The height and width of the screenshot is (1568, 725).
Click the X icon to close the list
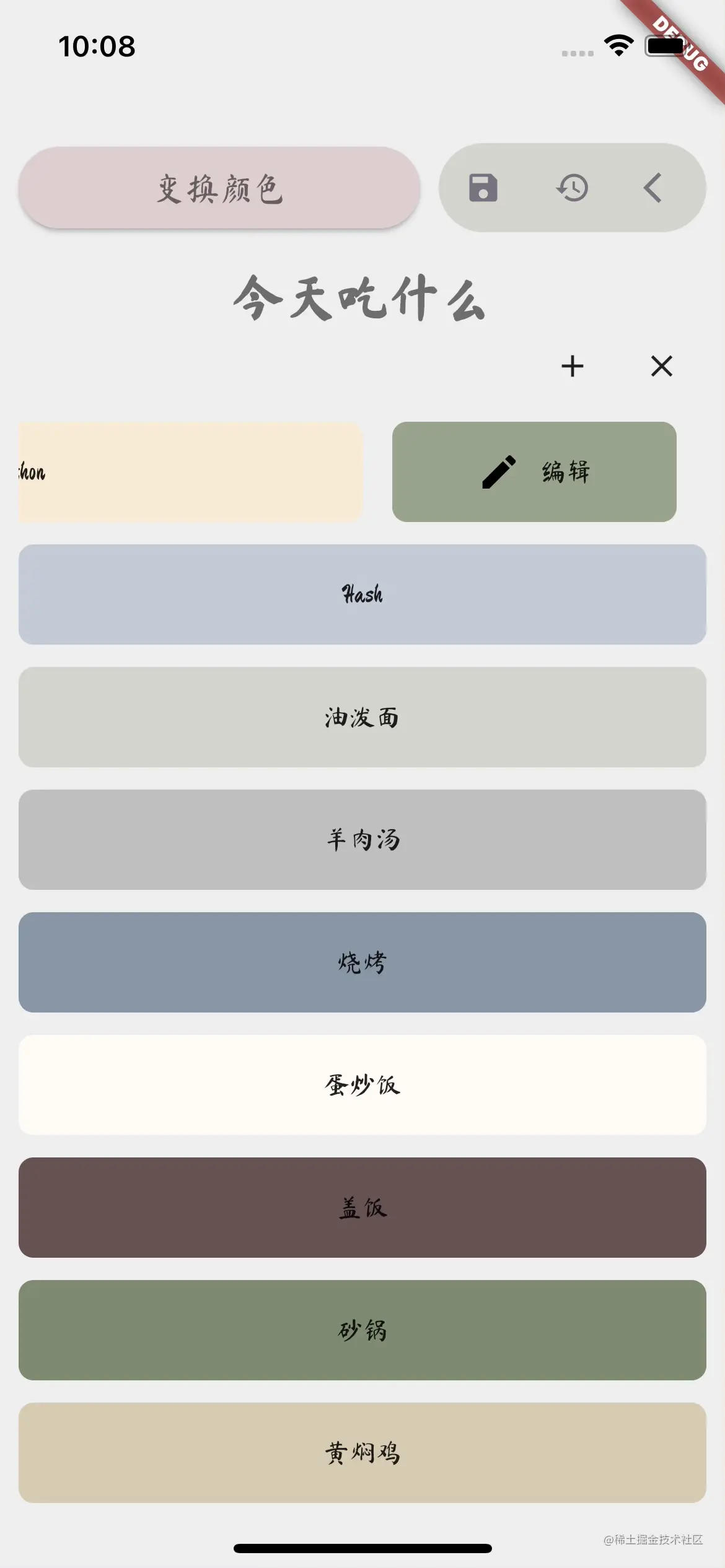pyautogui.click(x=662, y=367)
